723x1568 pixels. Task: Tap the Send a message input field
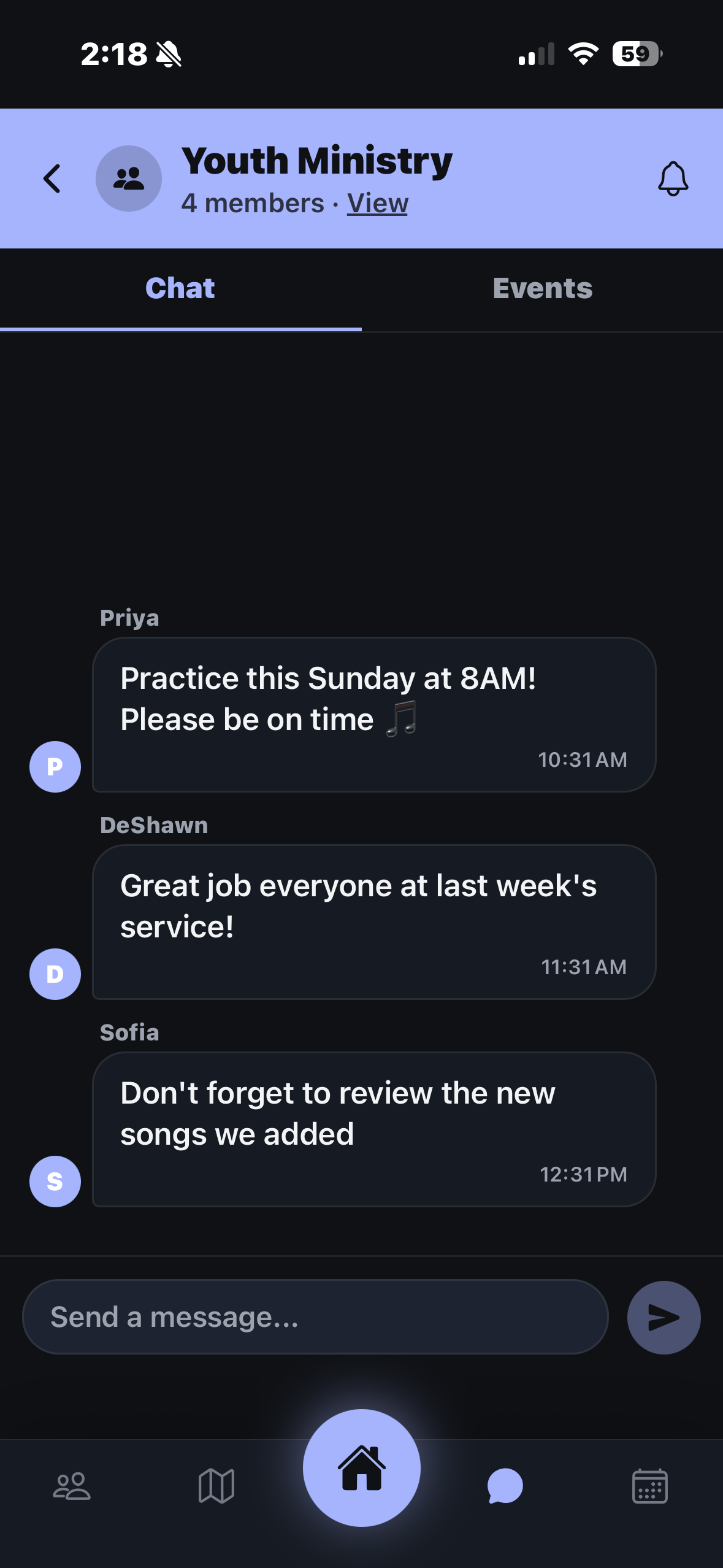pos(315,1316)
